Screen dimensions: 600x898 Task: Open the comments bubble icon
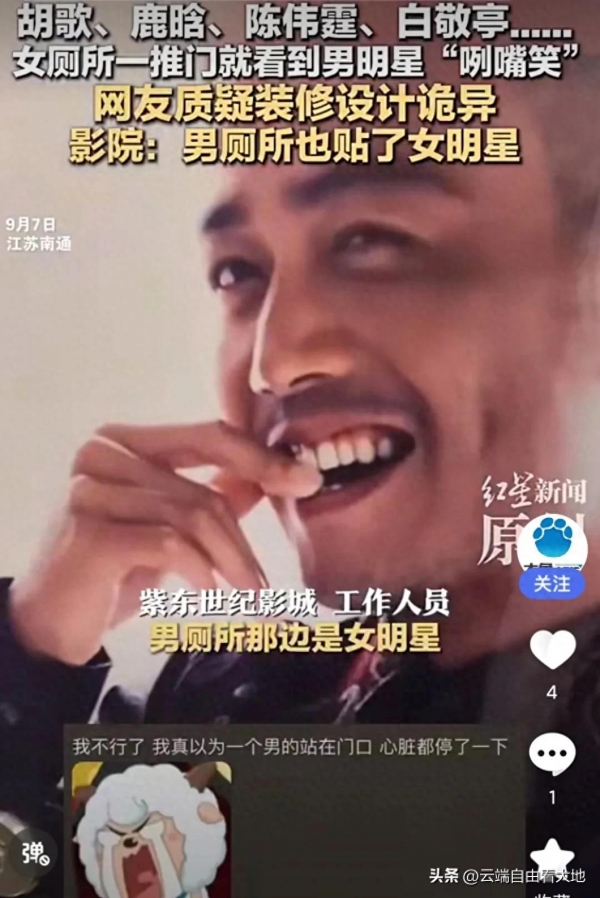tap(552, 755)
